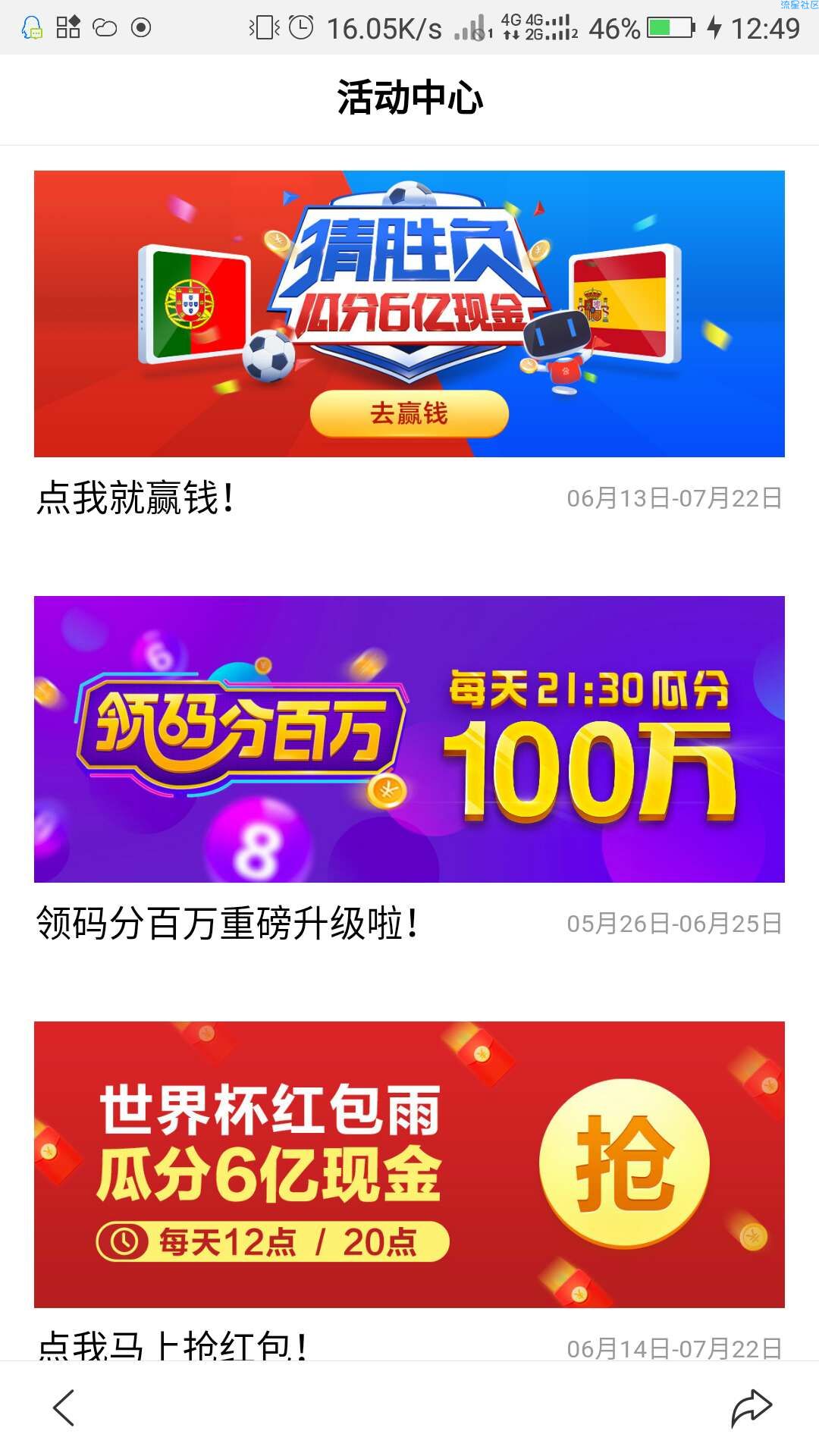Image resolution: width=819 pixels, height=1456 pixels.
Task: Open the 世界杯红包雨 red packet banner
Action: [x=409, y=1164]
